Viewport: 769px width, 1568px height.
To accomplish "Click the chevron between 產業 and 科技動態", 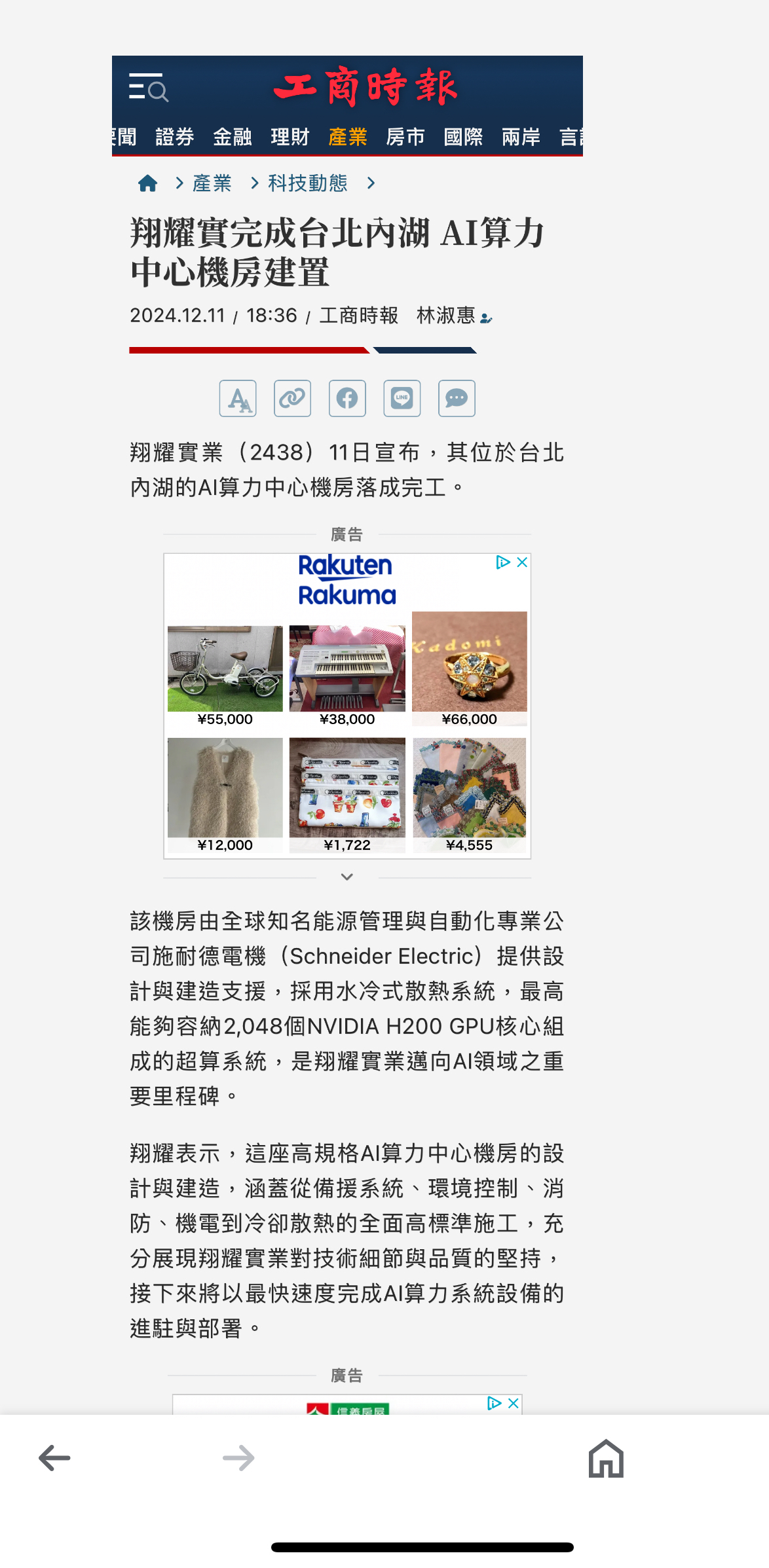I will click(x=254, y=183).
